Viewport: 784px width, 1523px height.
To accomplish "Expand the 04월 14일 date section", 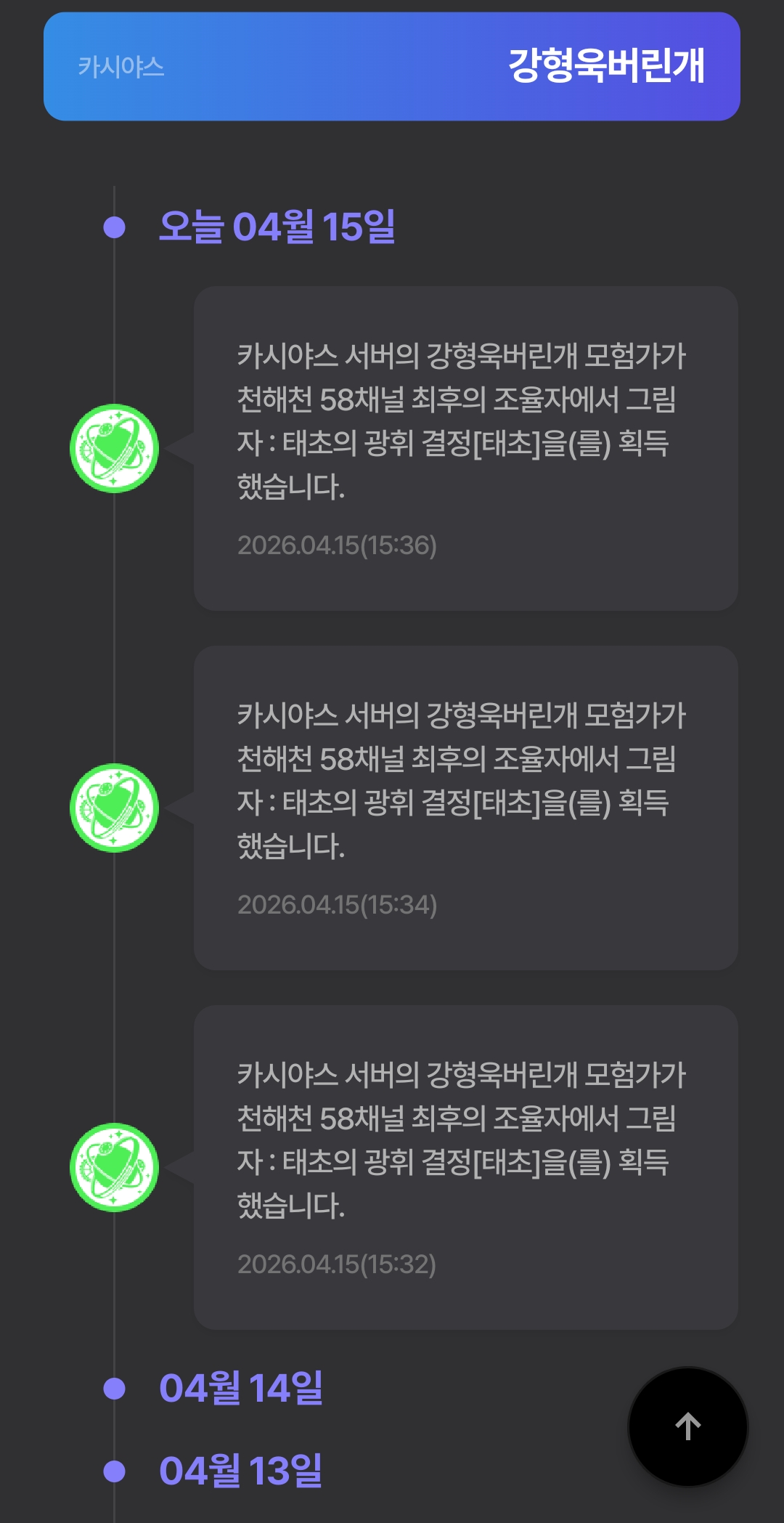I will (240, 1388).
